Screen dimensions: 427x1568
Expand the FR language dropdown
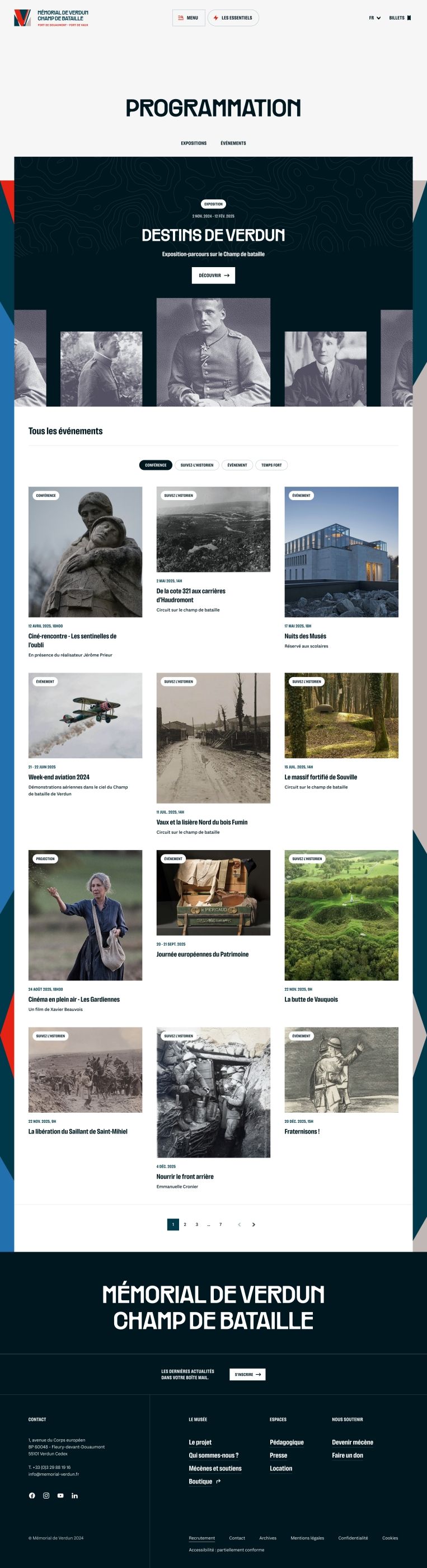point(374,18)
